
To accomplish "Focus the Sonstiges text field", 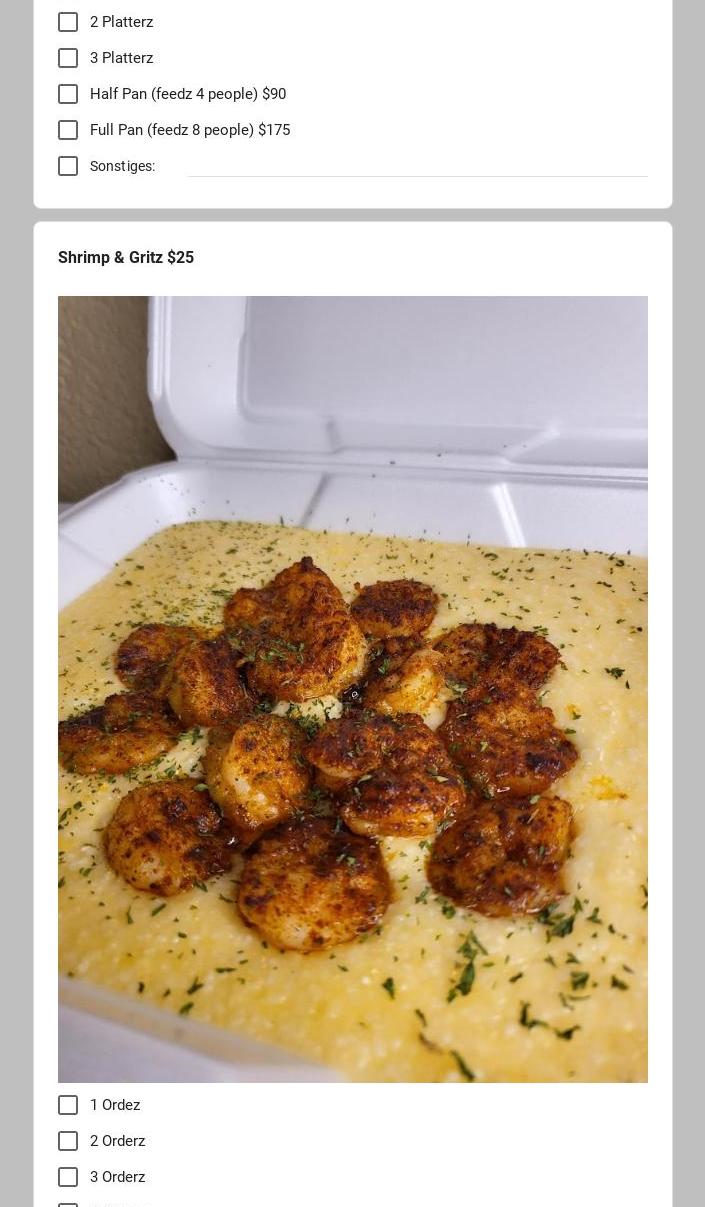I will (417, 165).
